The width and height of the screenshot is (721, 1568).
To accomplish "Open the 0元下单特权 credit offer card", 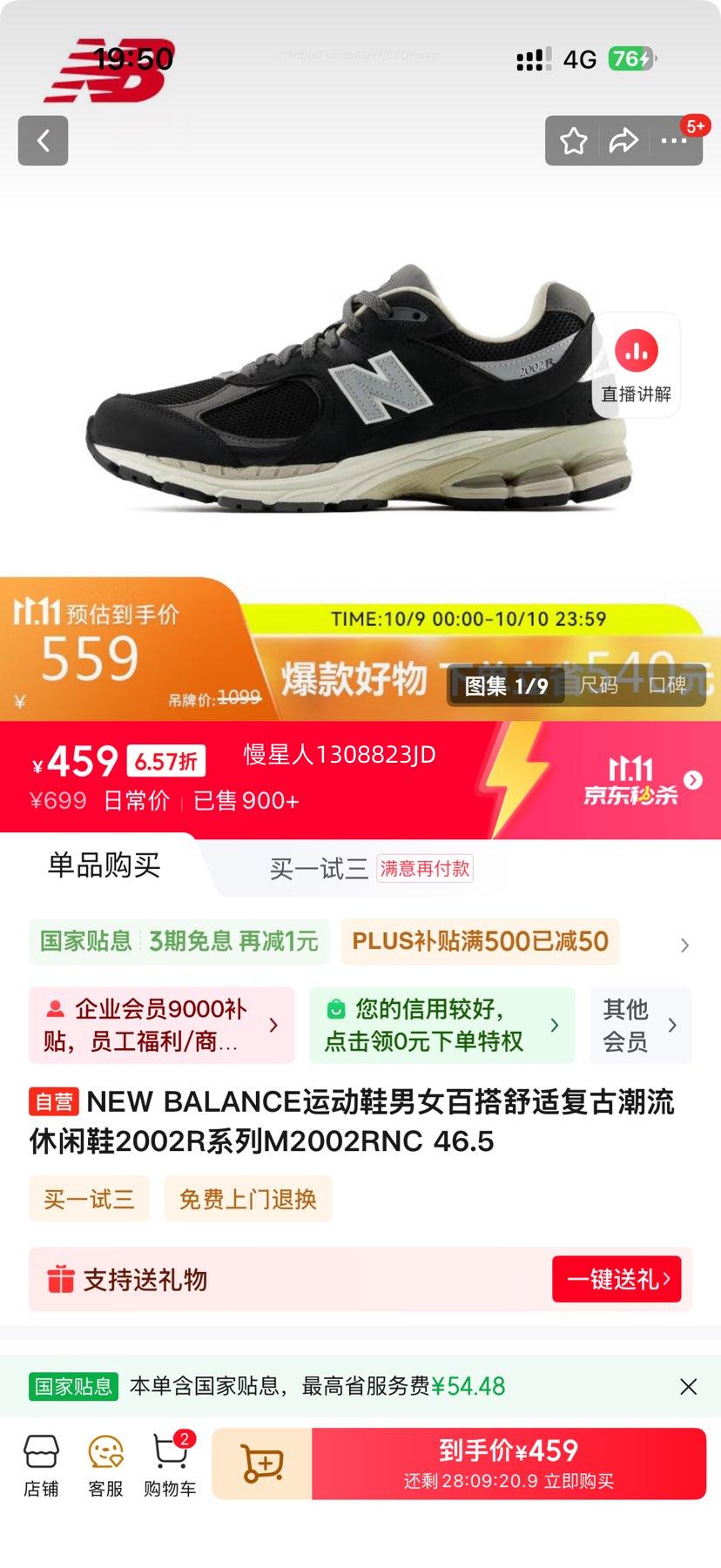I will coord(441,1025).
